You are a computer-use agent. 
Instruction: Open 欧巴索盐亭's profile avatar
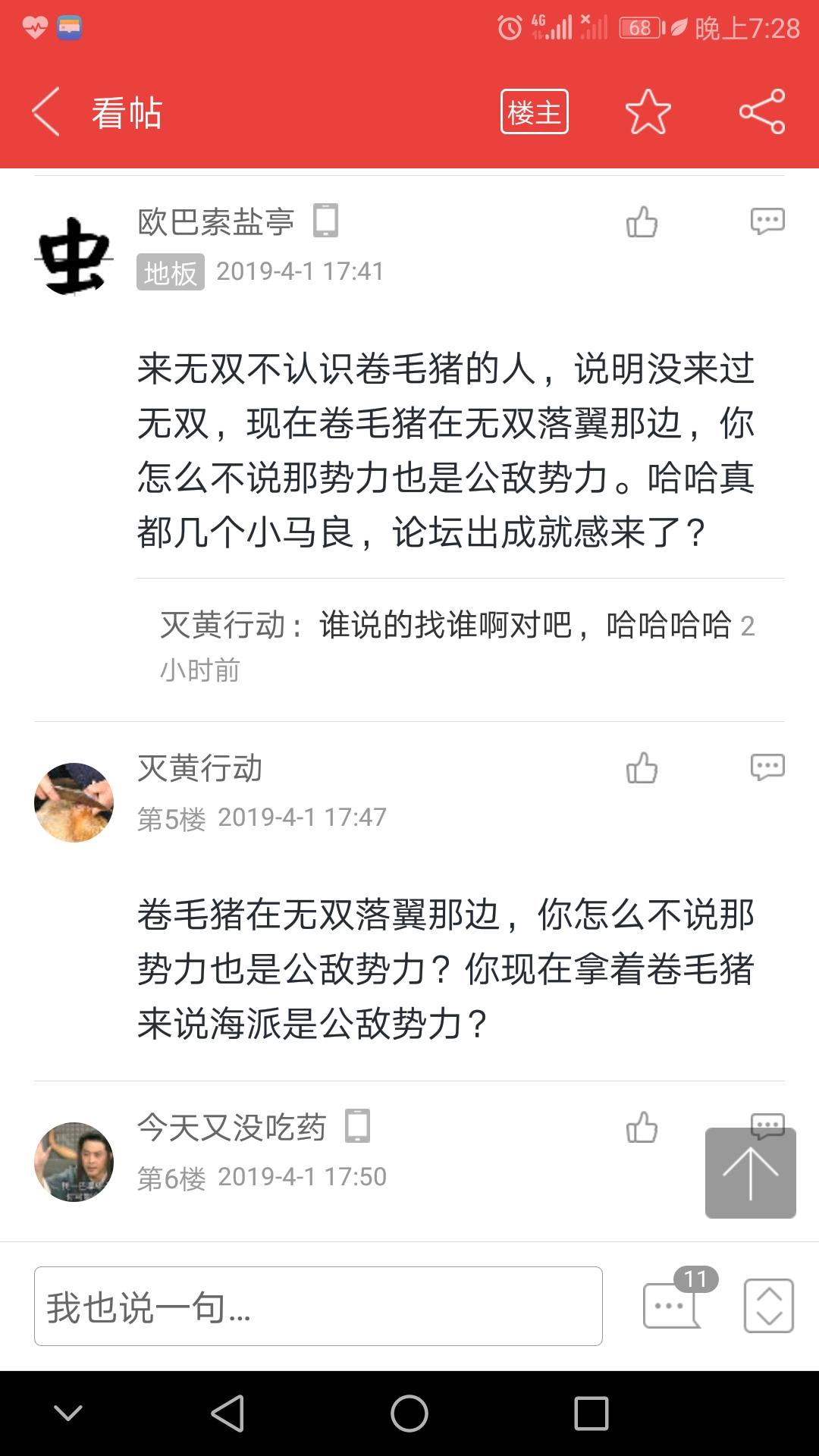pos(74,256)
